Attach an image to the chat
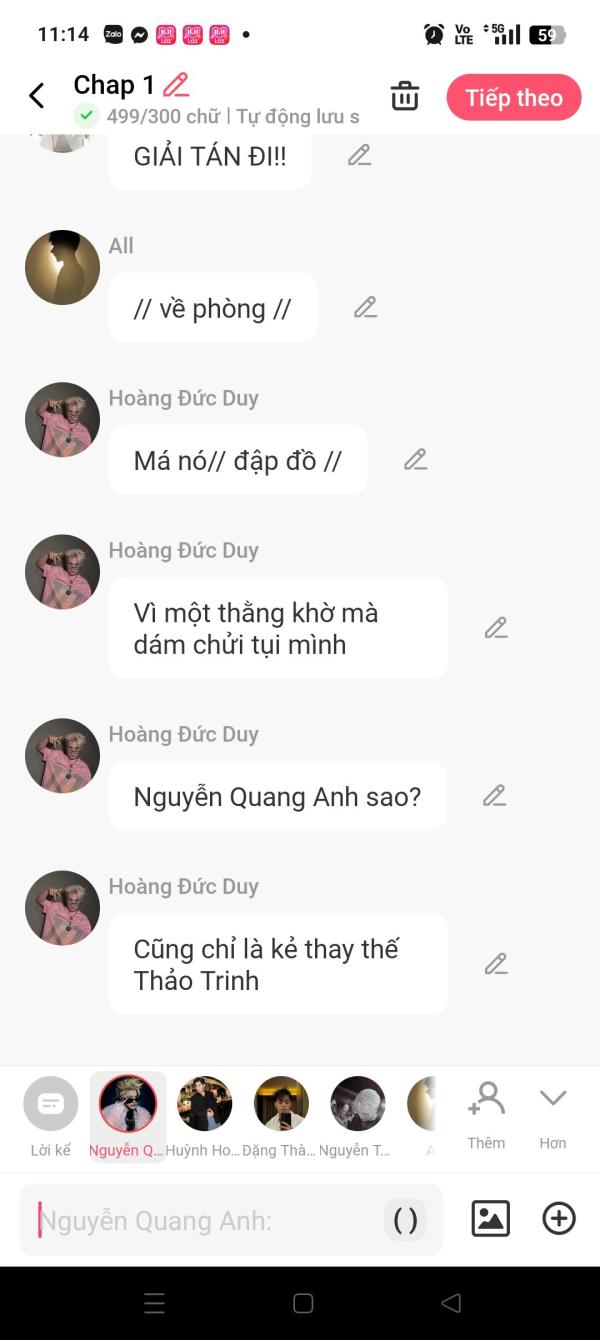600x1340 pixels. (x=490, y=1218)
